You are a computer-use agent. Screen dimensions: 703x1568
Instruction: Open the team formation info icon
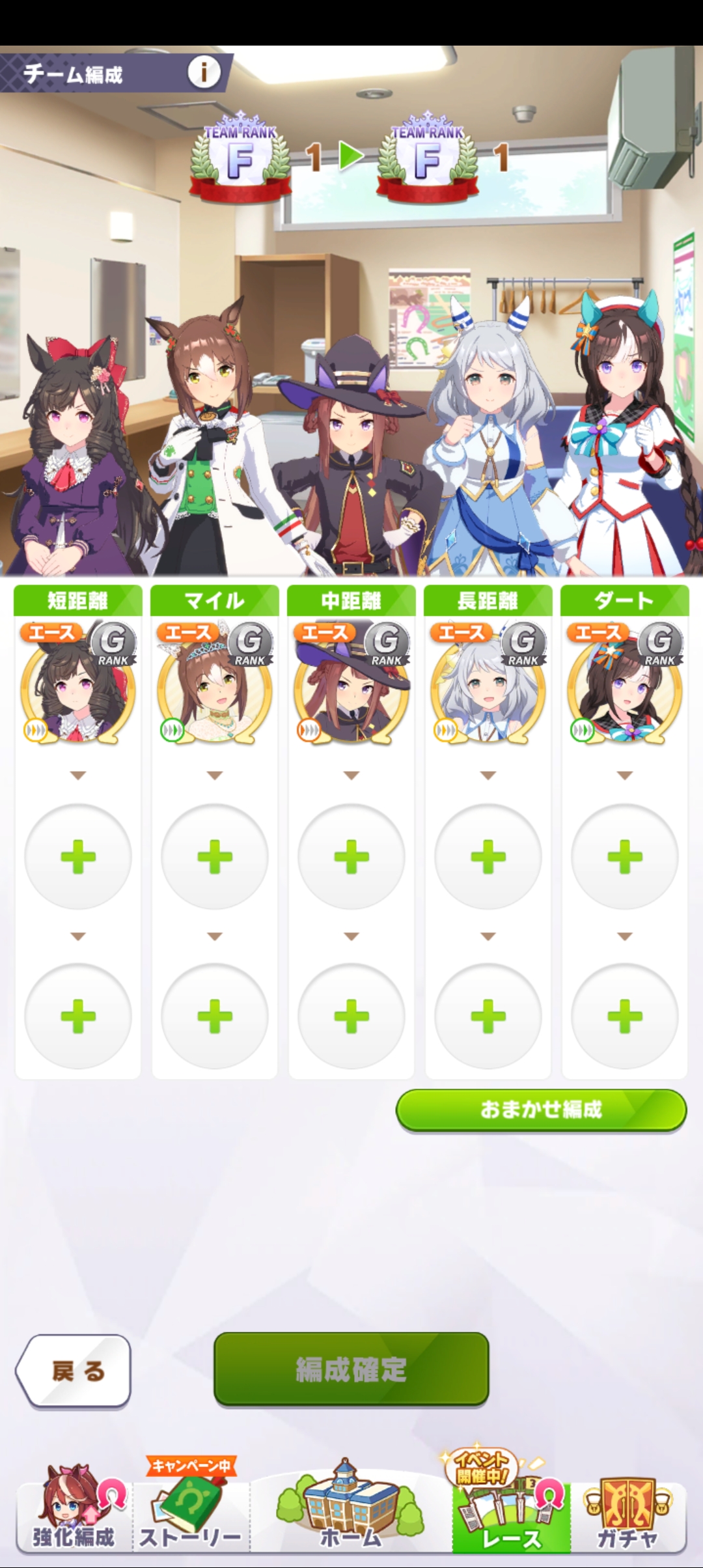tap(204, 73)
